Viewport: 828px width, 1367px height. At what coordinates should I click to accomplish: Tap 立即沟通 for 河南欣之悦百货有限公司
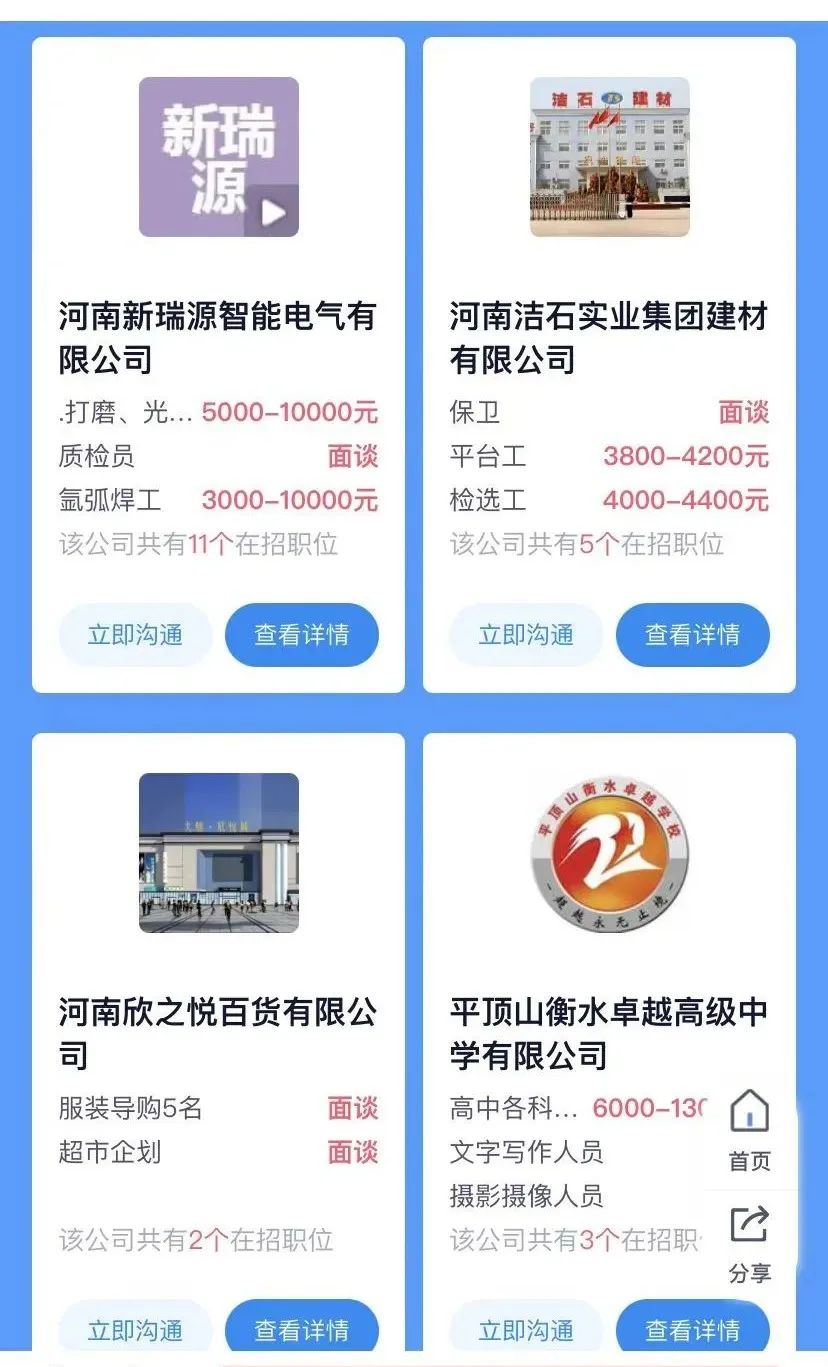coord(135,1330)
